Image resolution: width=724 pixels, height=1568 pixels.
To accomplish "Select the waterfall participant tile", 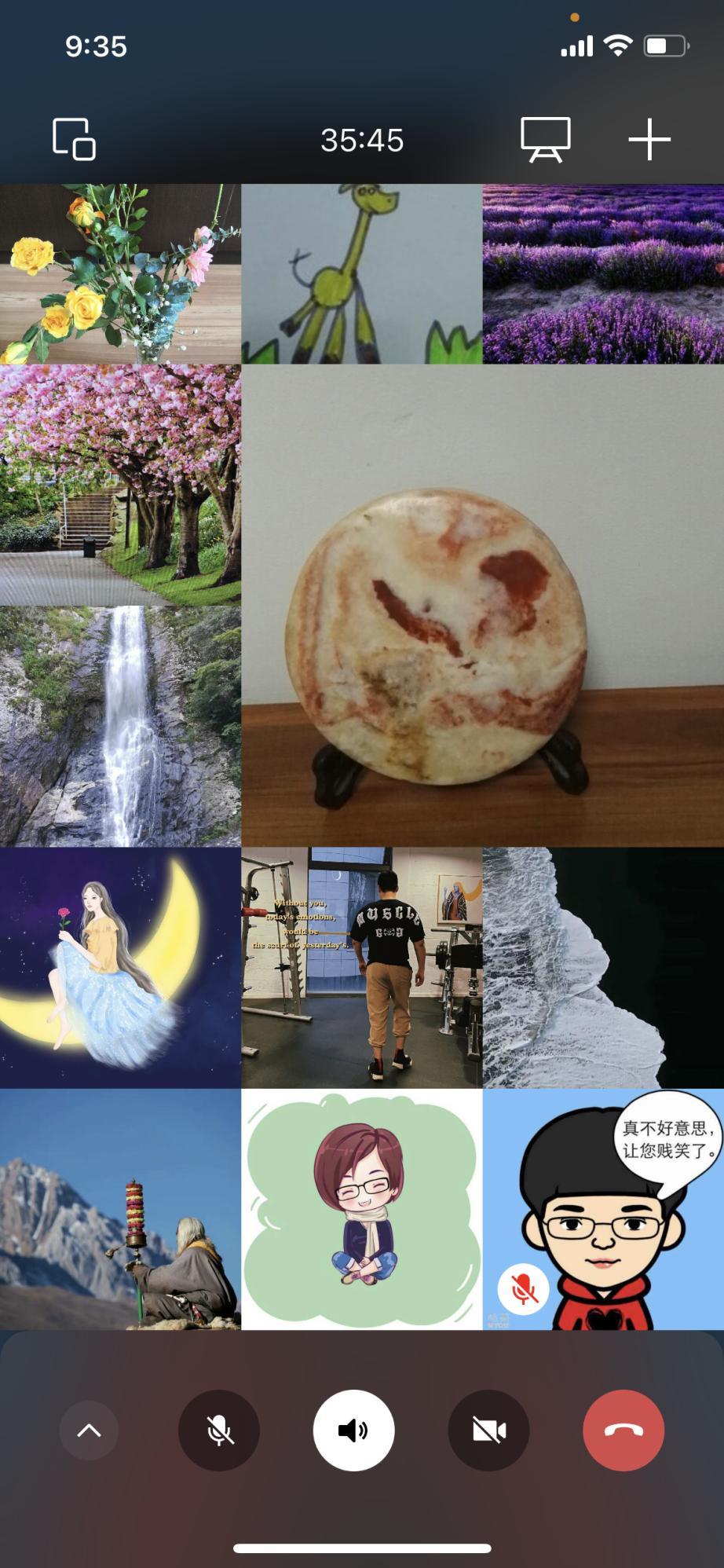I will [120, 726].
